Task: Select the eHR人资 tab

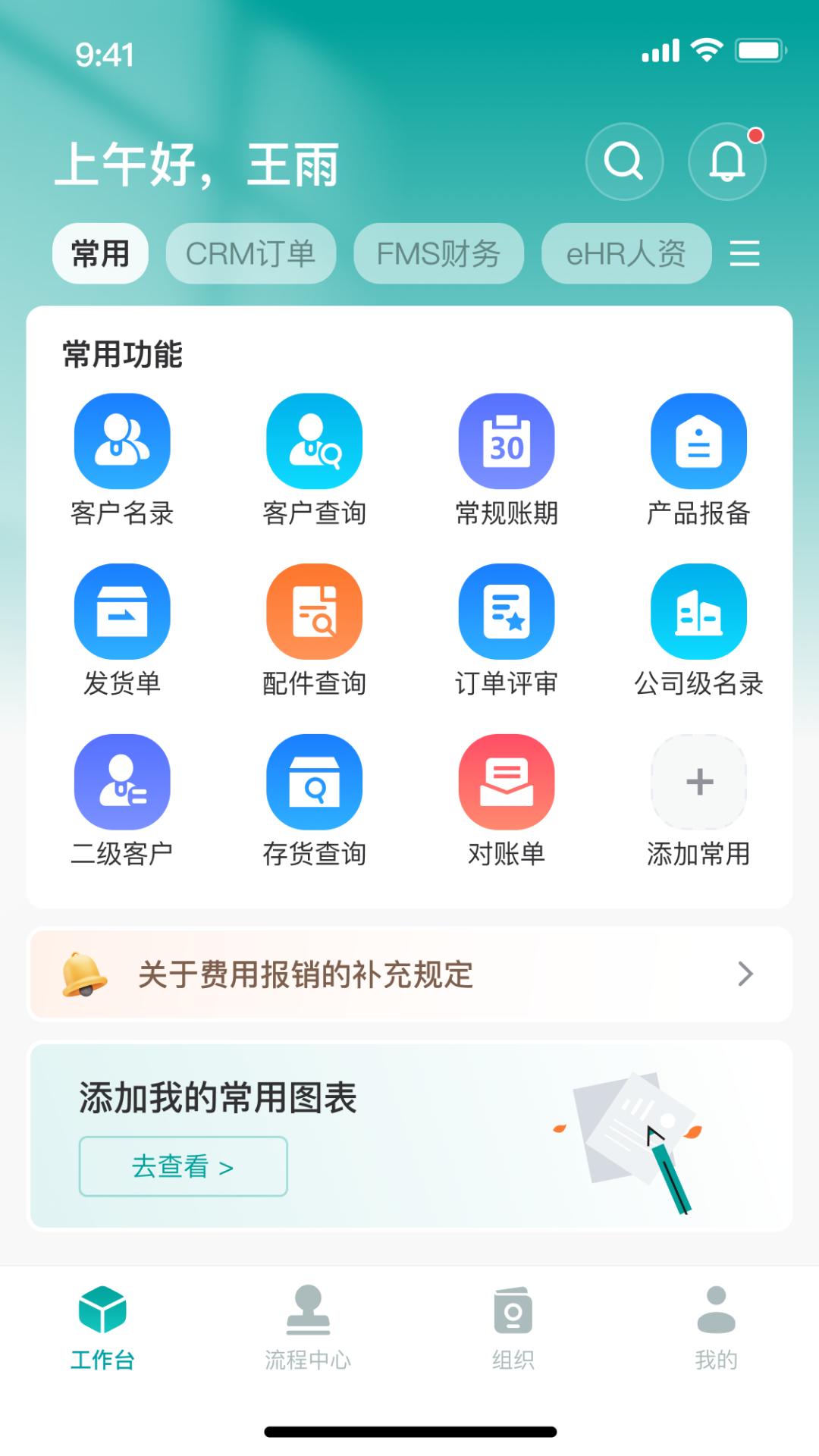Action: click(x=626, y=253)
